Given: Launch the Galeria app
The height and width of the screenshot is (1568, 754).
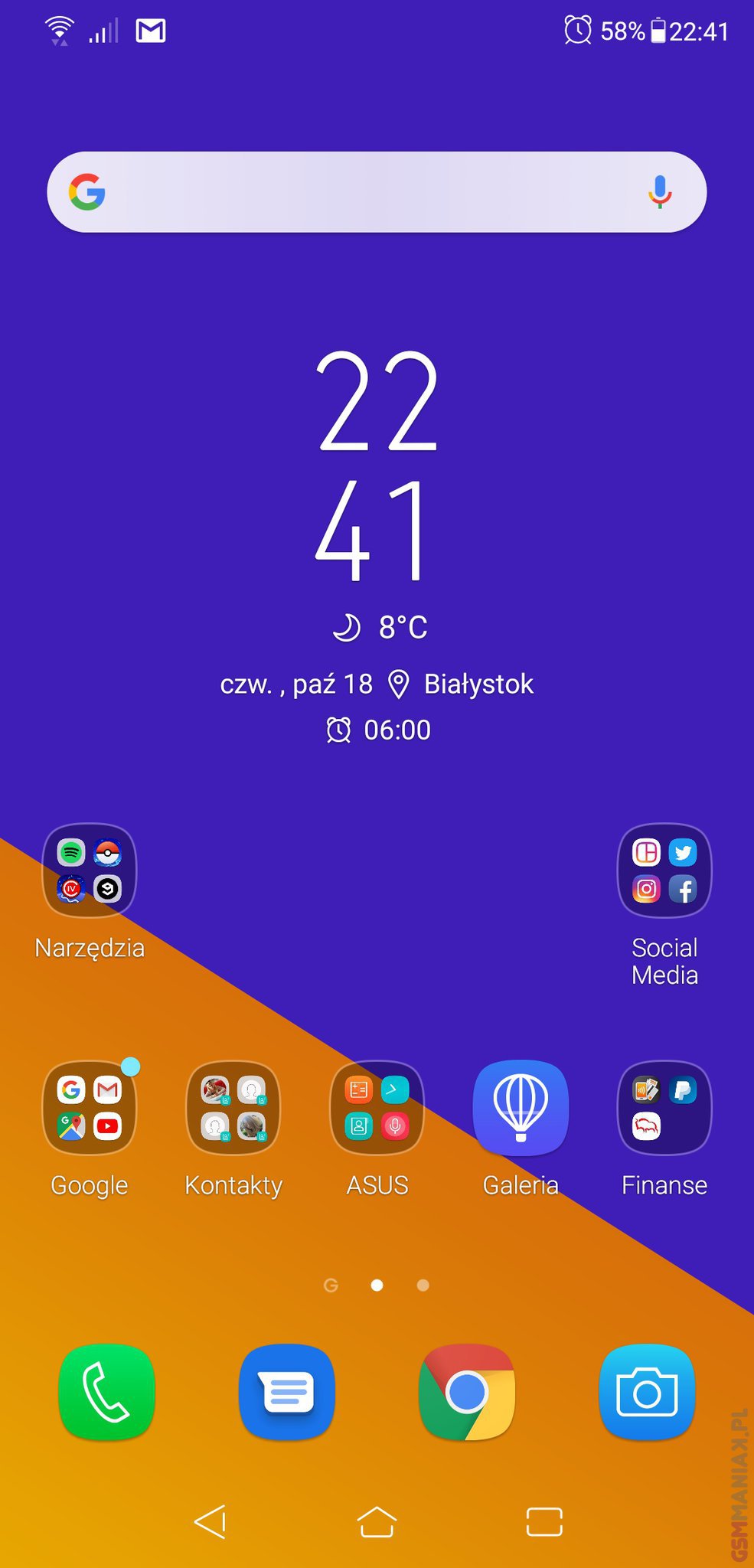Looking at the screenshot, I should (521, 1108).
